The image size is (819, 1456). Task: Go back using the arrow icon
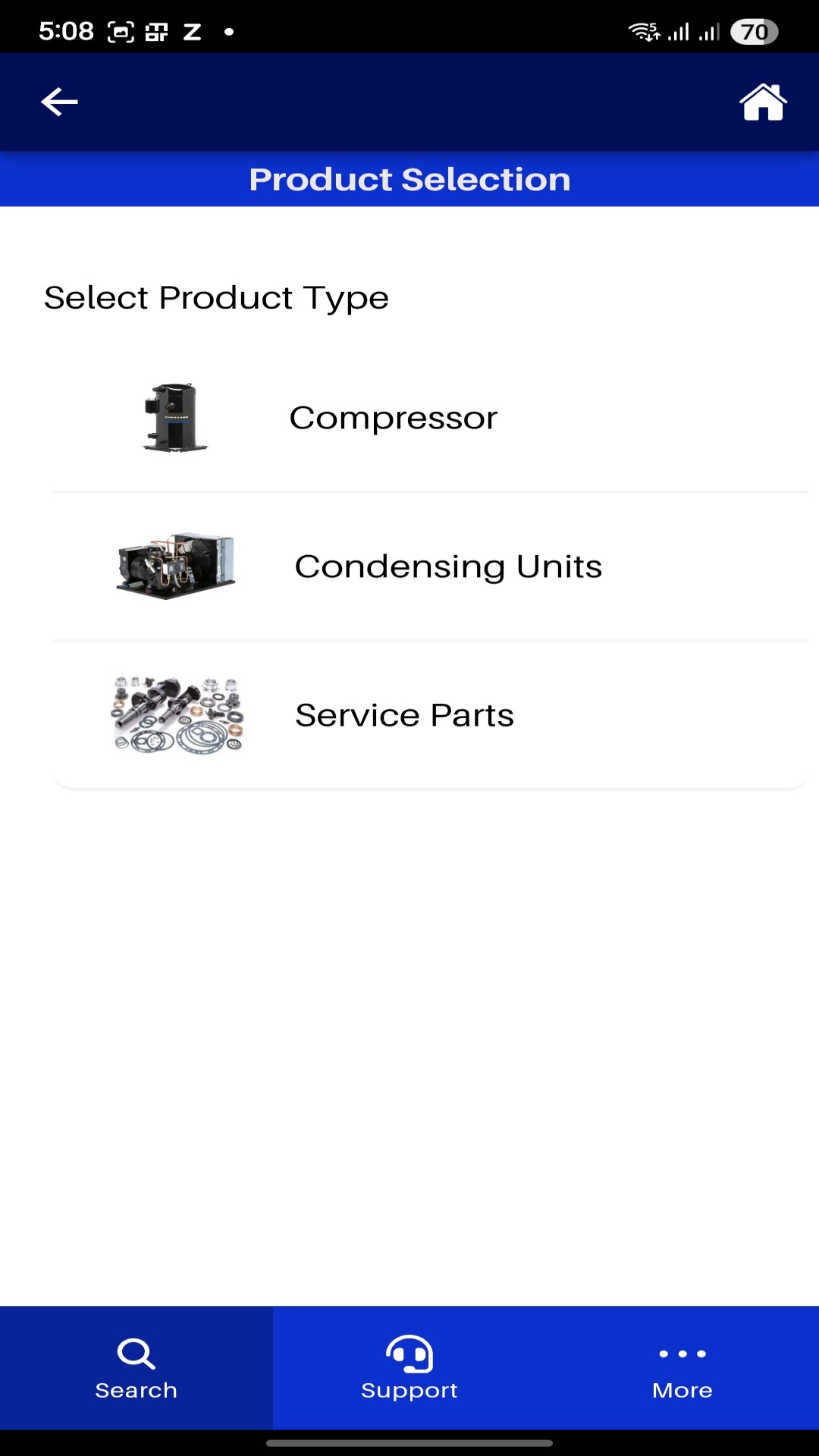[x=59, y=102]
